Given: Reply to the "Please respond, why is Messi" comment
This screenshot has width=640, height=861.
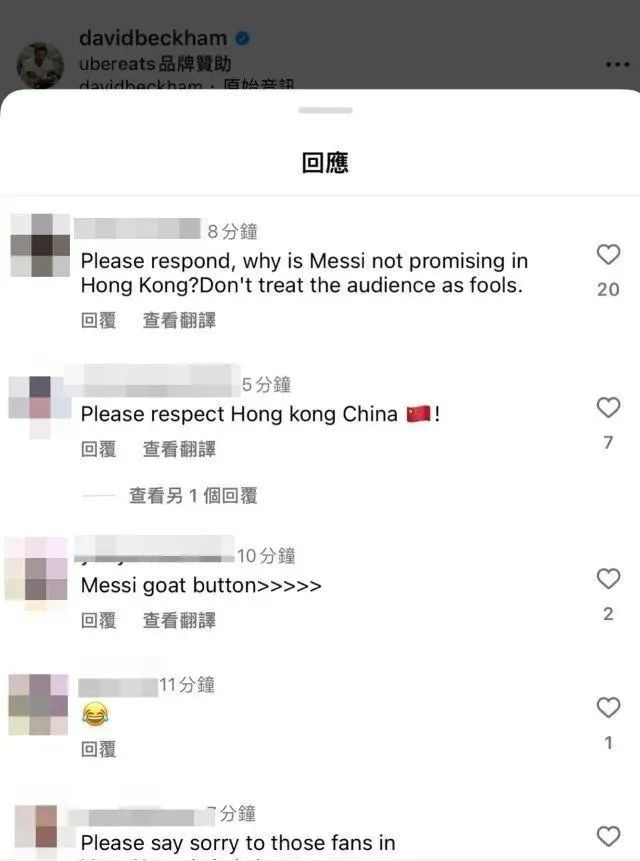Looking at the screenshot, I should [98, 320].
